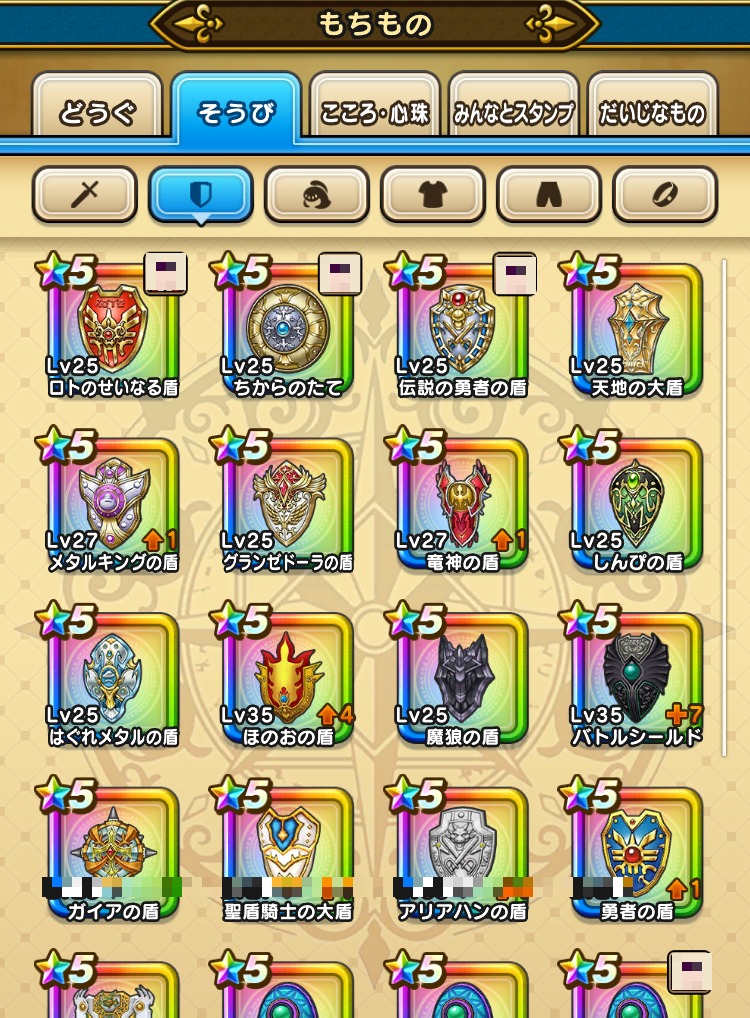Switch to the どうぐ tab
Viewport: 750px width, 1018px height.
(x=97, y=112)
